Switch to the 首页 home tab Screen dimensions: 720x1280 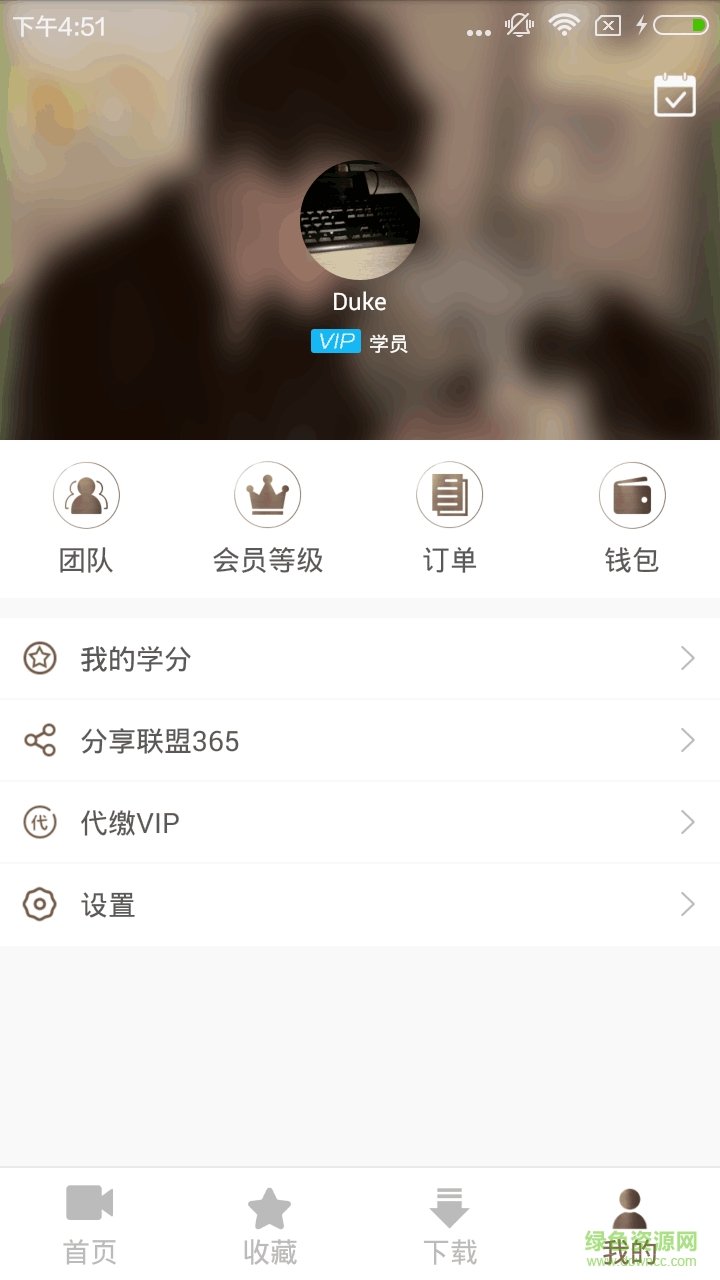pyautogui.click(x=90, y=1224)
